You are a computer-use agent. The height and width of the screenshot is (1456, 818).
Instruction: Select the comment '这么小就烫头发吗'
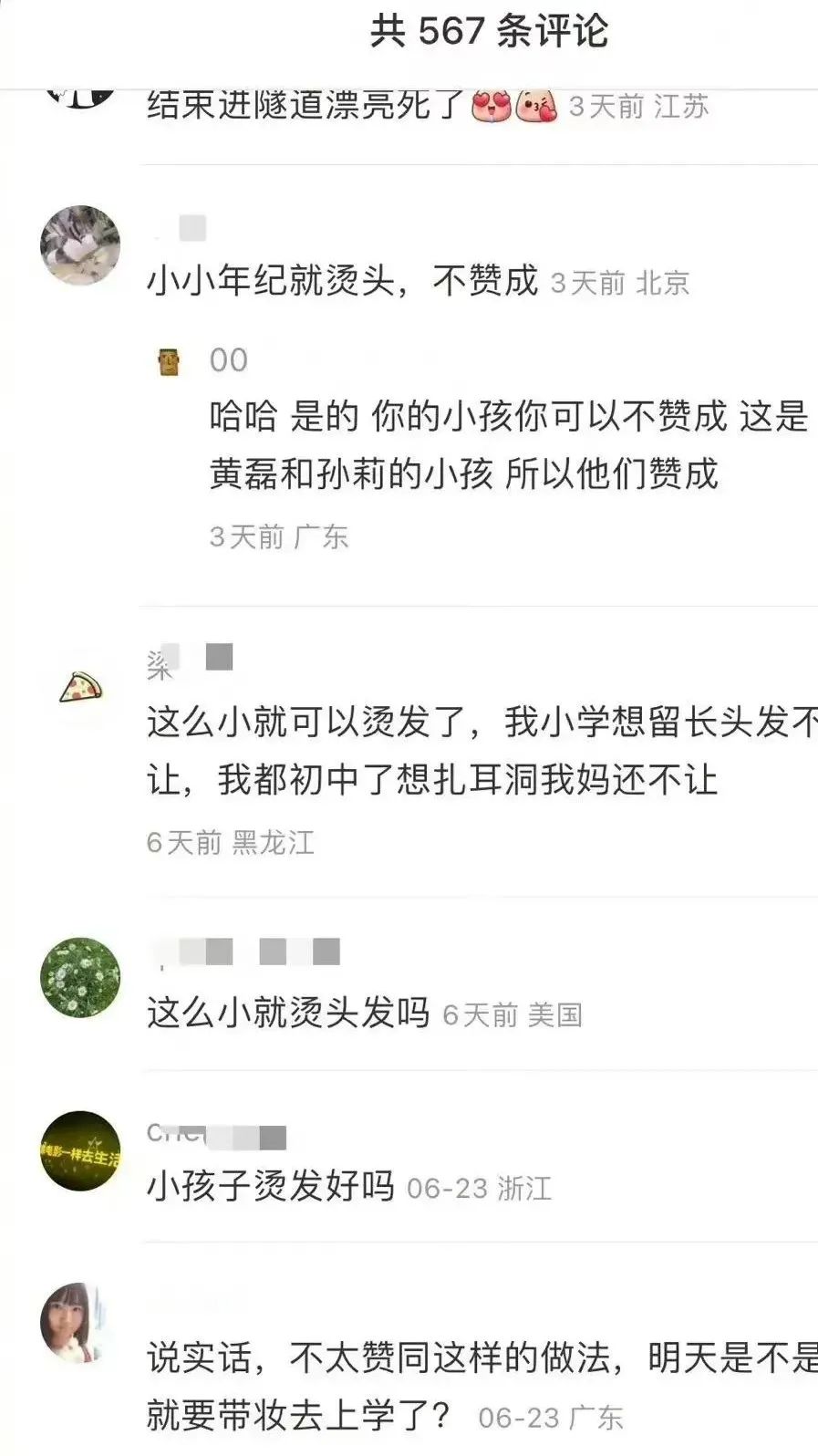(x=285, y=1013)
